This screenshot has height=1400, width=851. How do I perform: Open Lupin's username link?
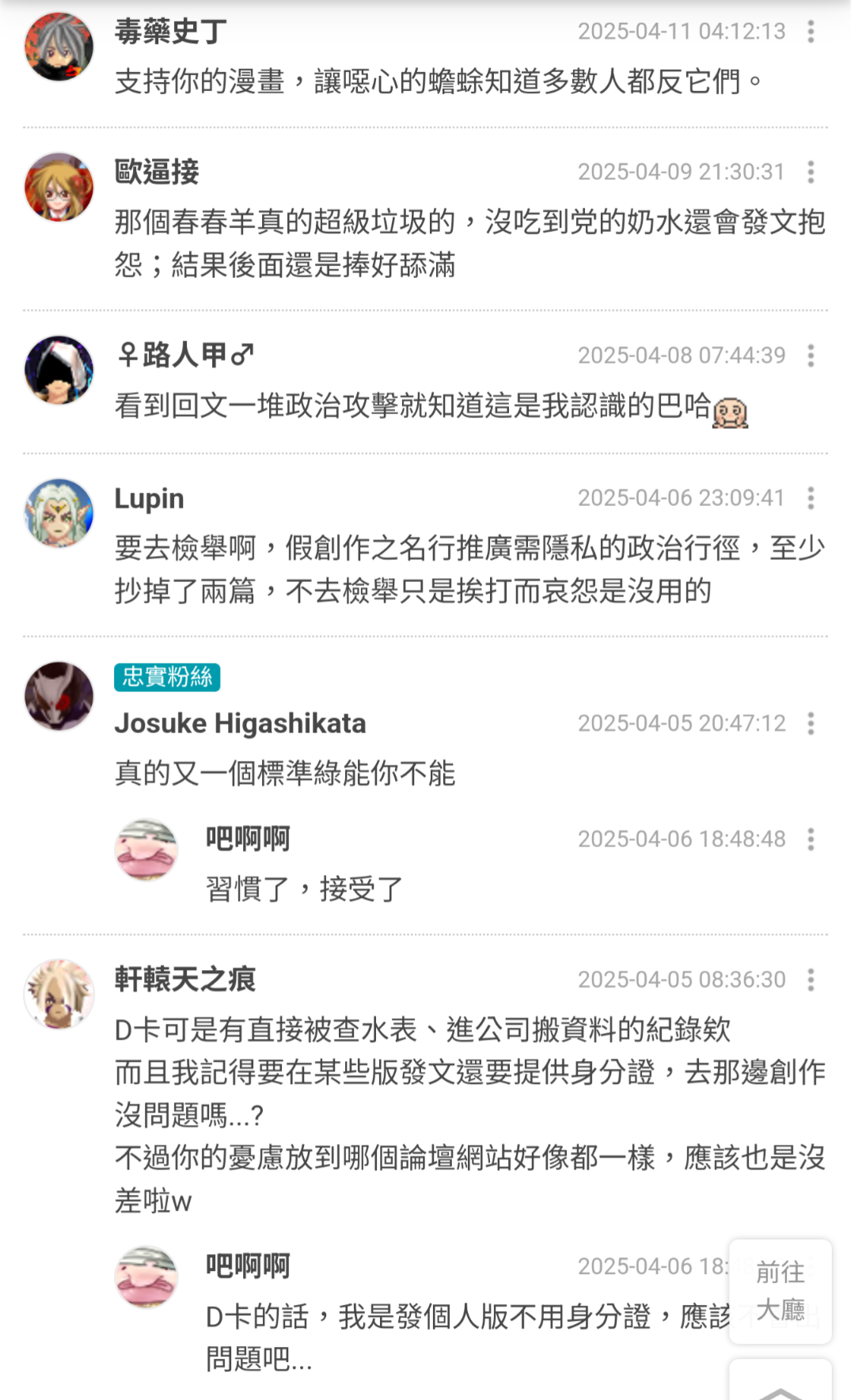point(149,498)
